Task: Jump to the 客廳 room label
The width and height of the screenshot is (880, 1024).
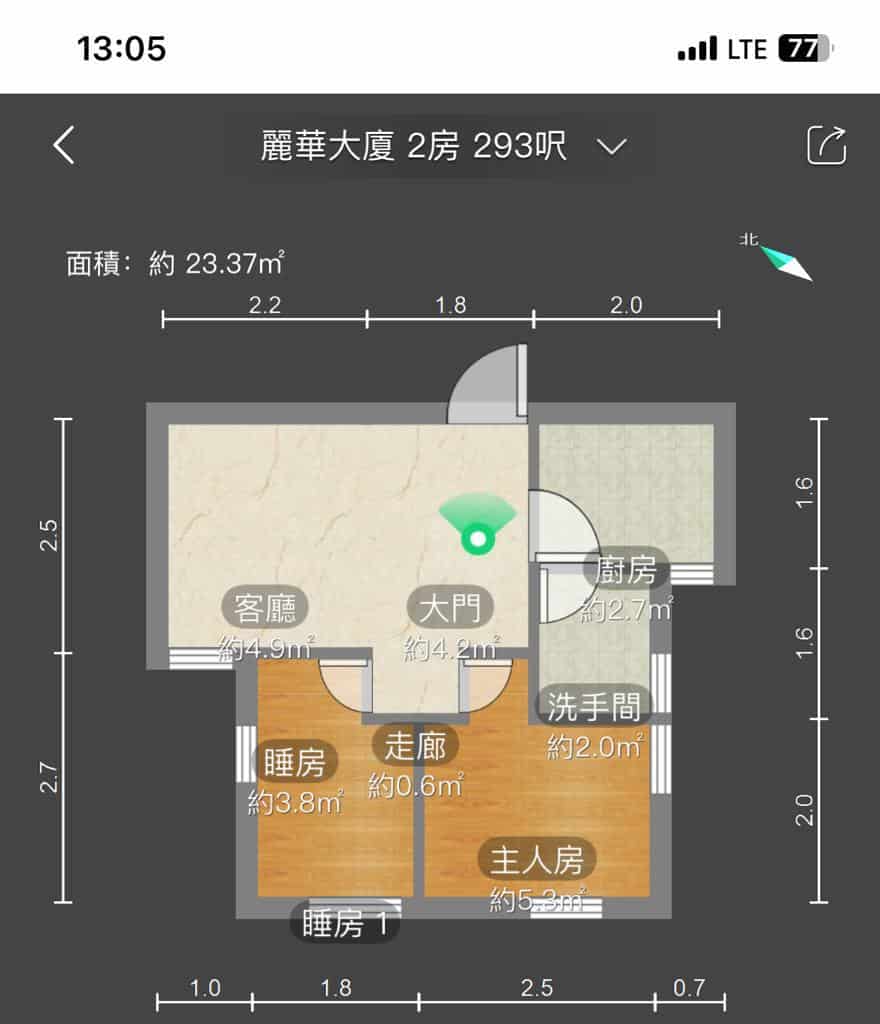Action: tap(266, 607)
